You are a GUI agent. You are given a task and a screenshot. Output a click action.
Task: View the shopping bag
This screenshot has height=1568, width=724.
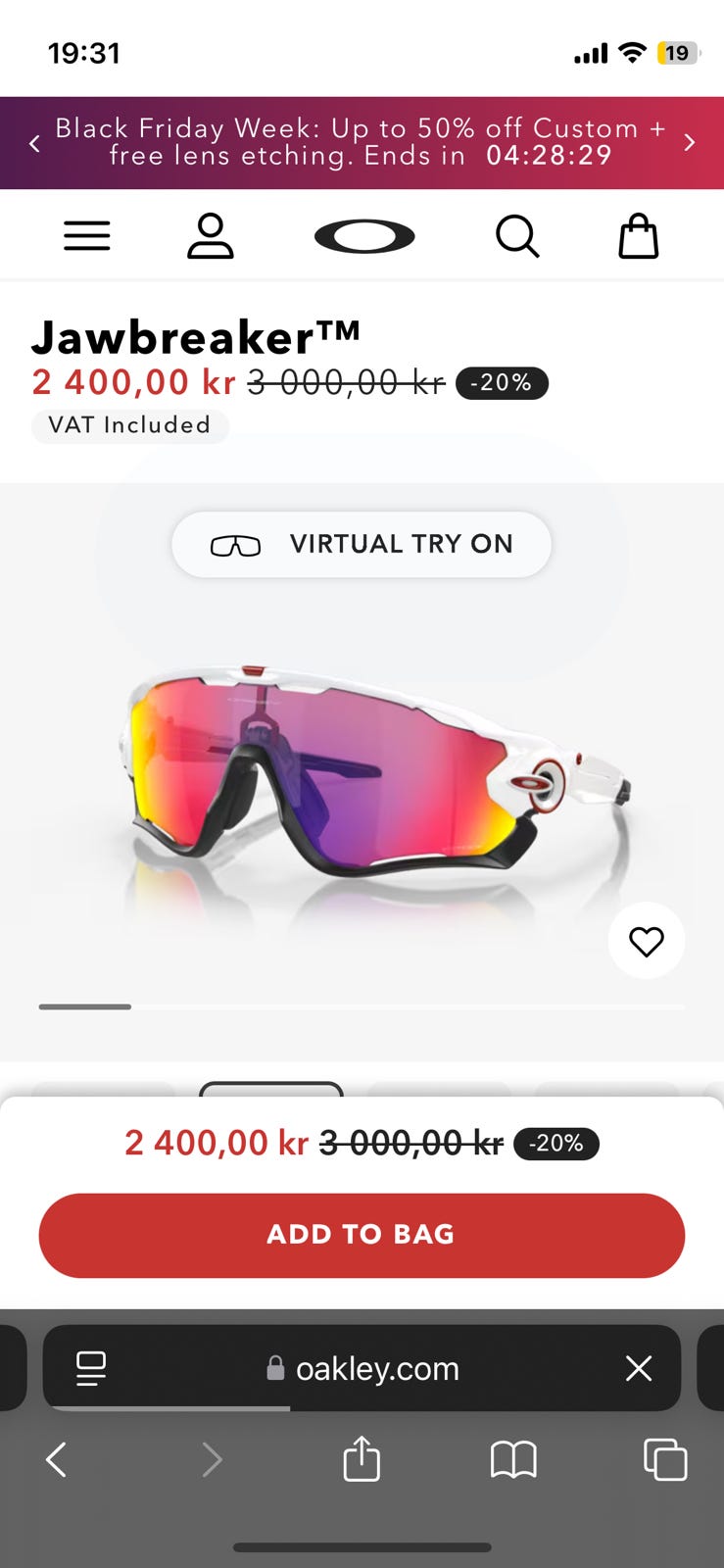(638, 236)
